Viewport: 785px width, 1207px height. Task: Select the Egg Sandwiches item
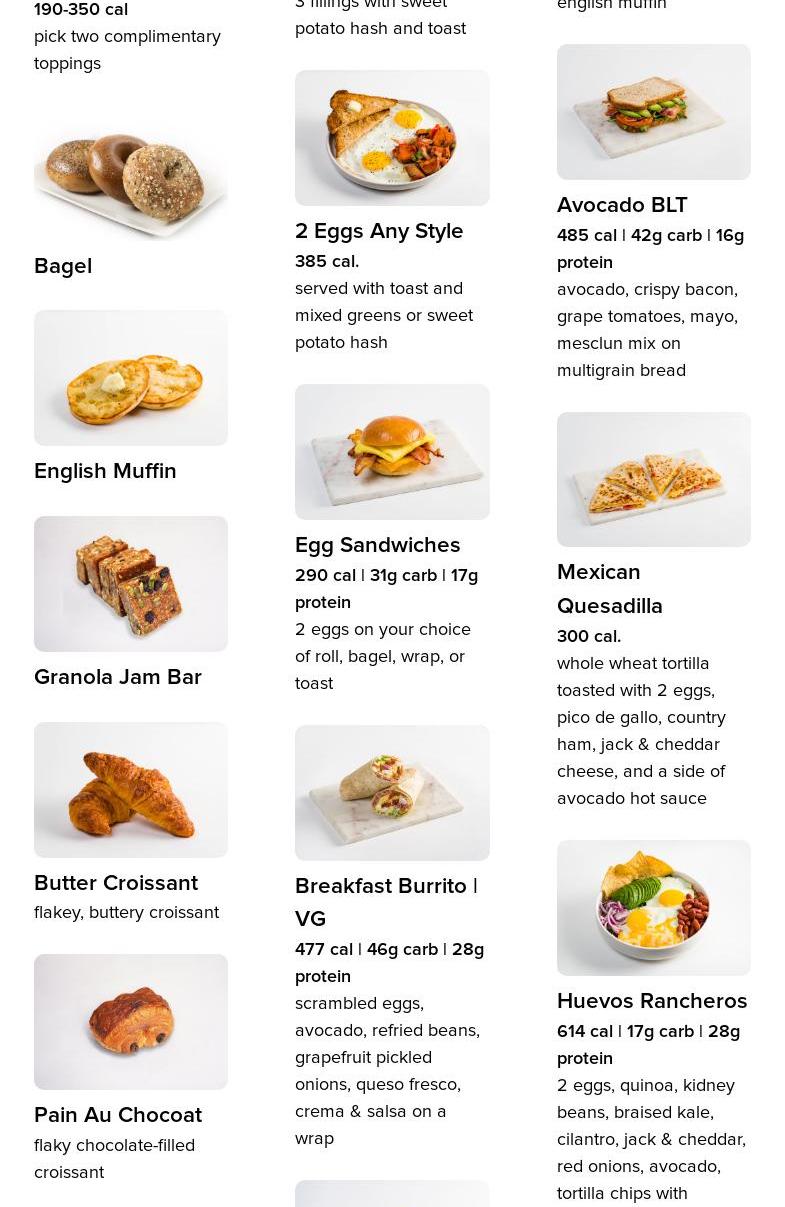click(392, 452)
